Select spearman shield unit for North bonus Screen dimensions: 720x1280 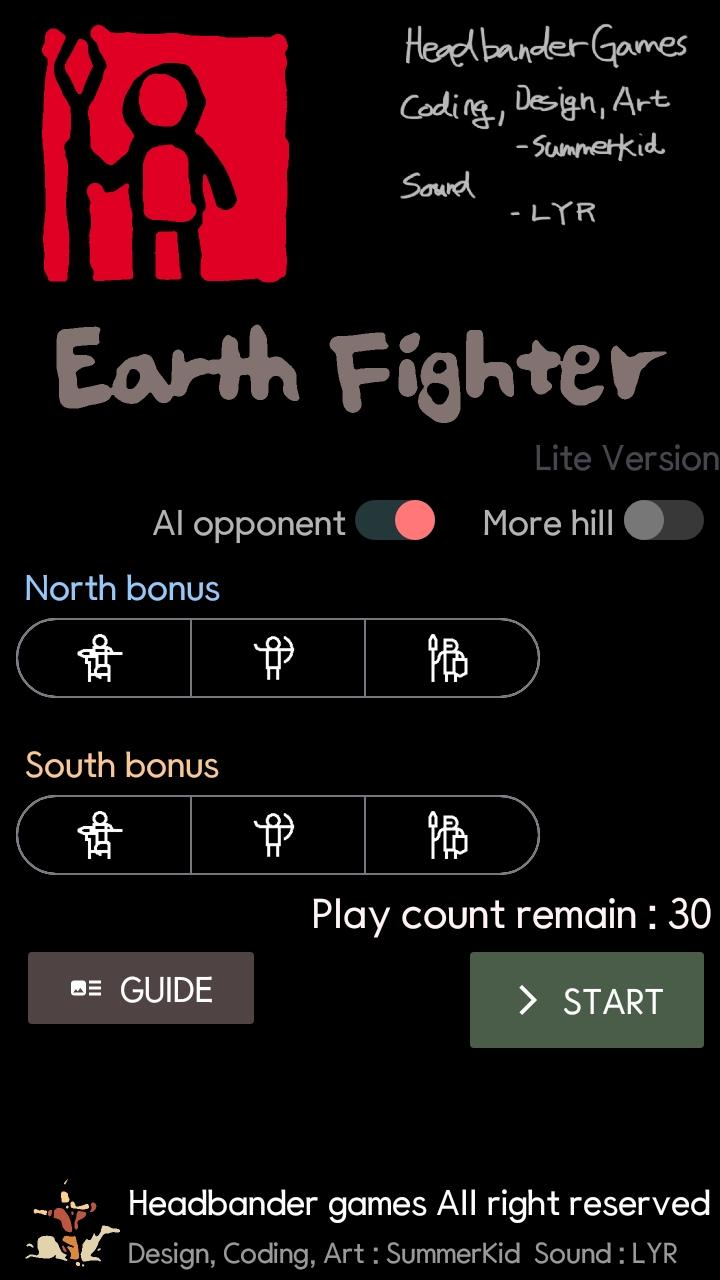(451, 658)
